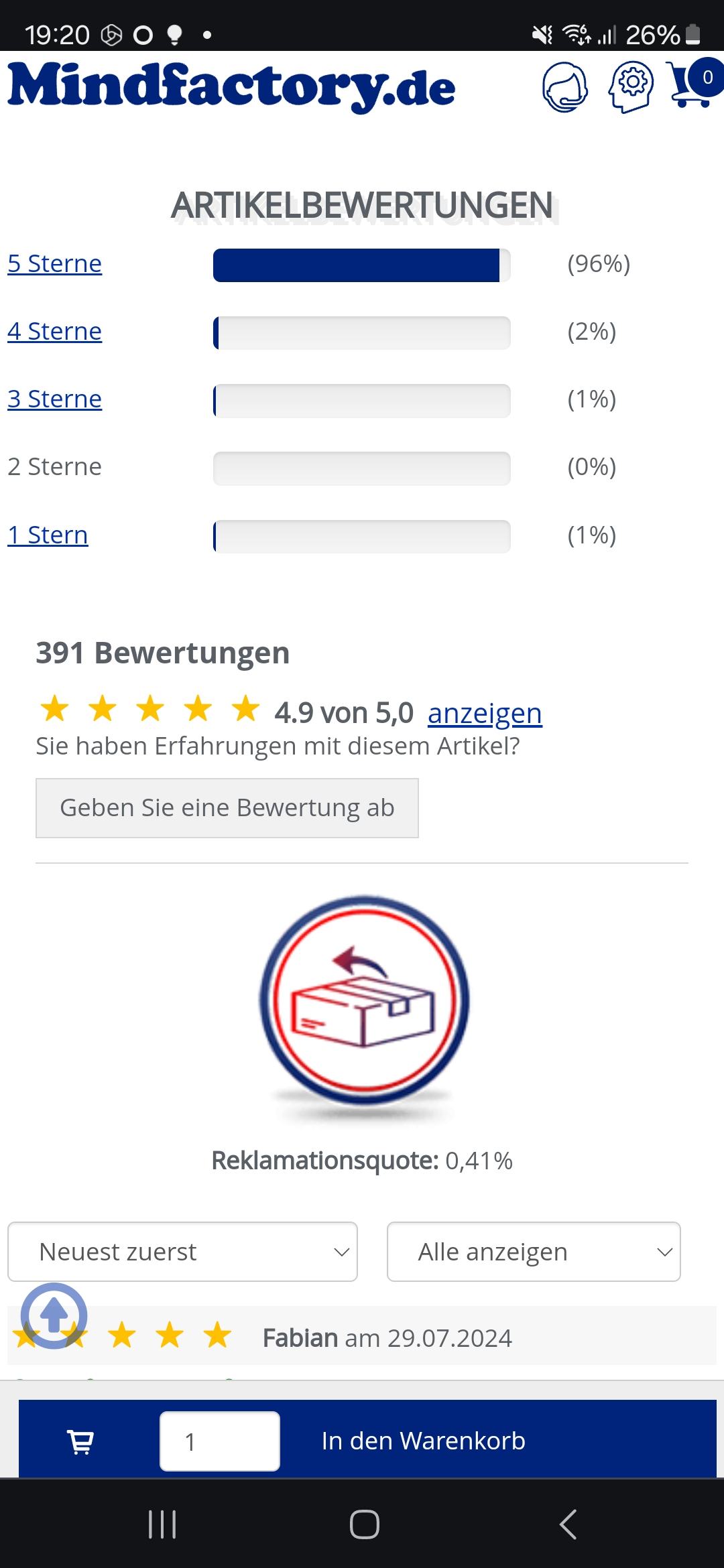The height and width of the screenshot is (1568, 724).
Task: Open the shopping cart icon
Action: (x=692, y=84)
